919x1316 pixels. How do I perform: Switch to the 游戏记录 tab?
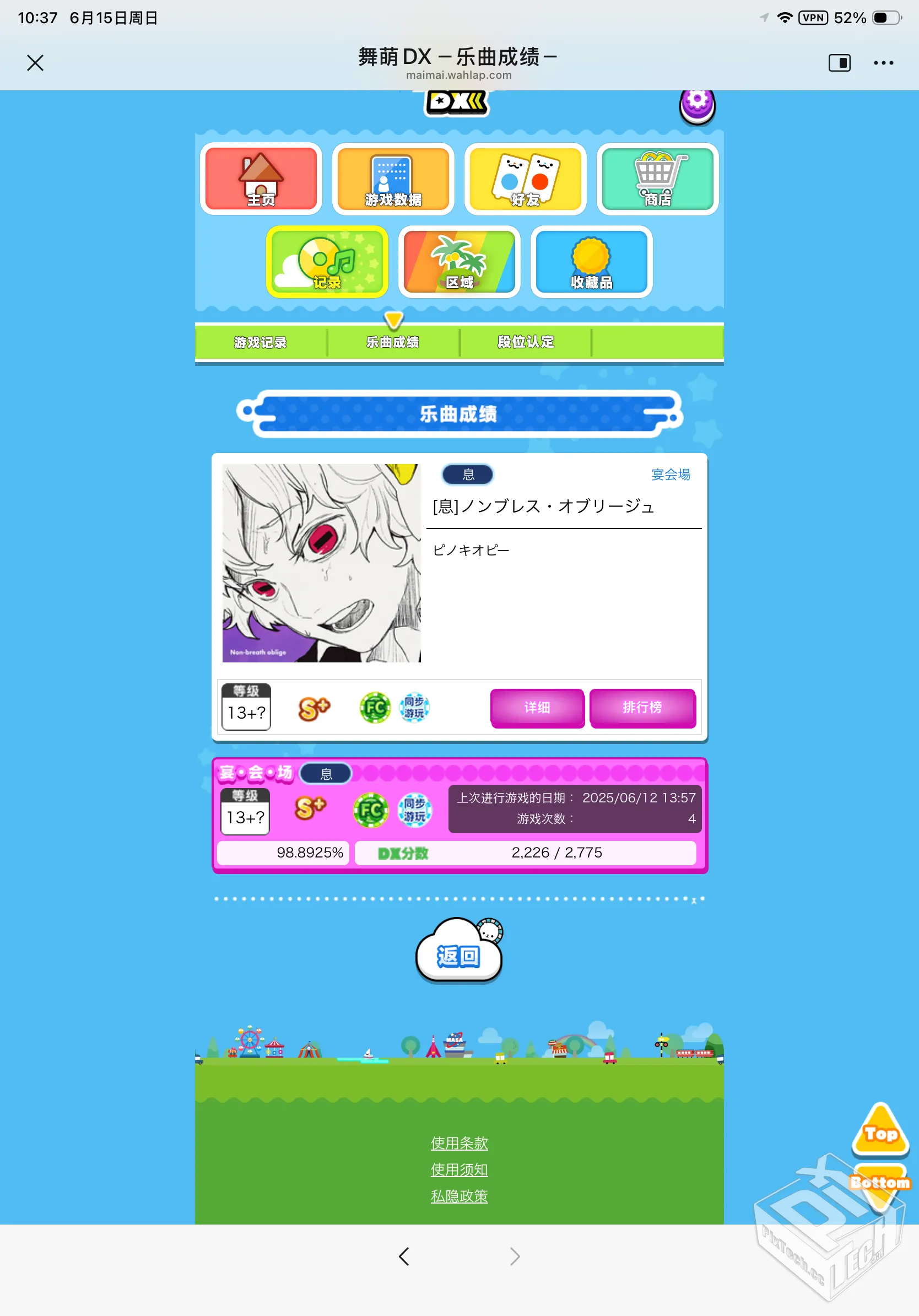pyautogui.click(x=261, y=342)
